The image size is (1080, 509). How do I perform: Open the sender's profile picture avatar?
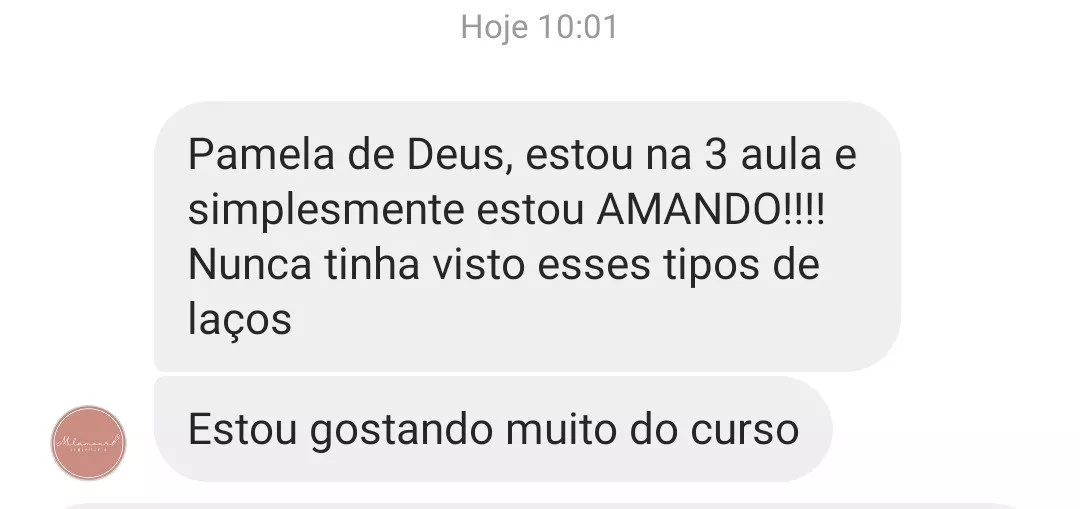(88, 443)
